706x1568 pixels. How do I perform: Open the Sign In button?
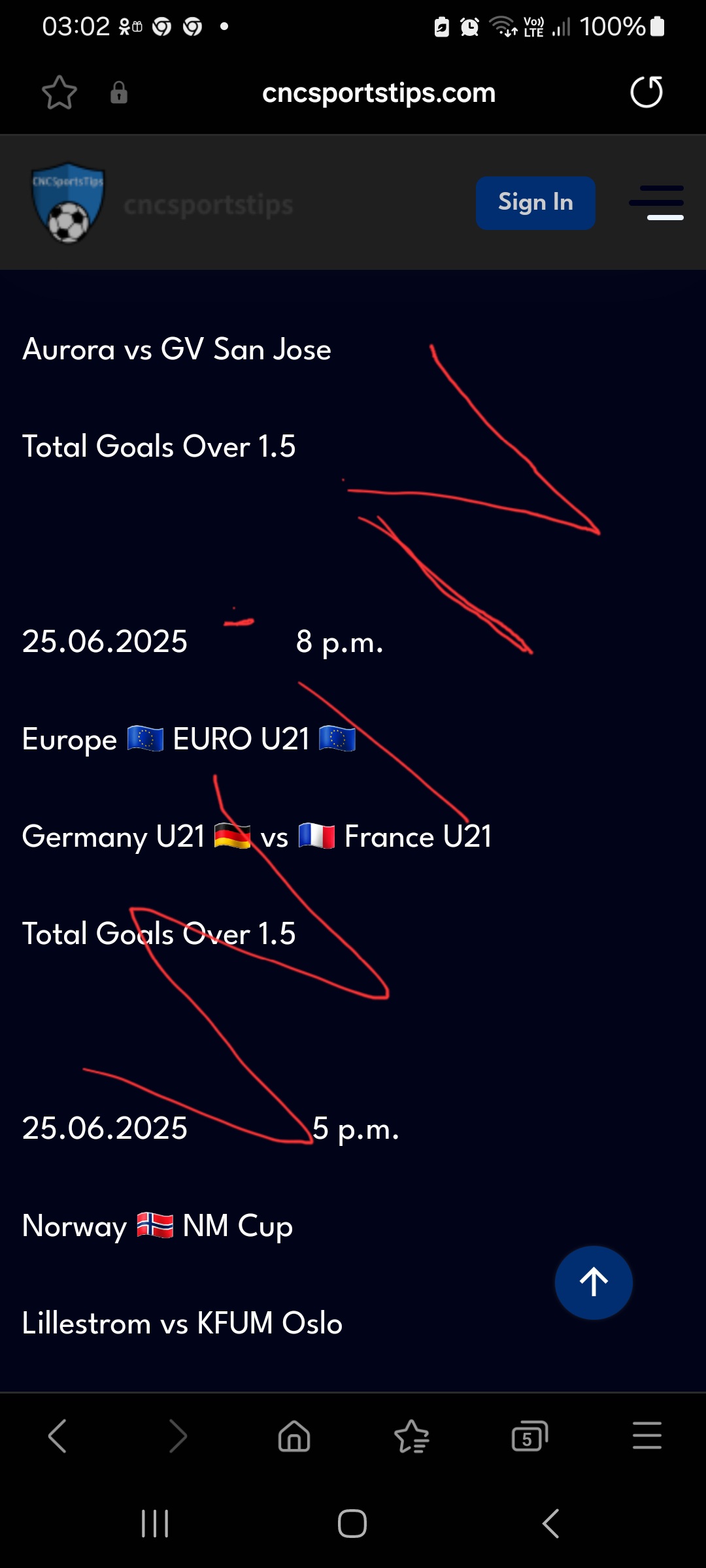[535, 203]
